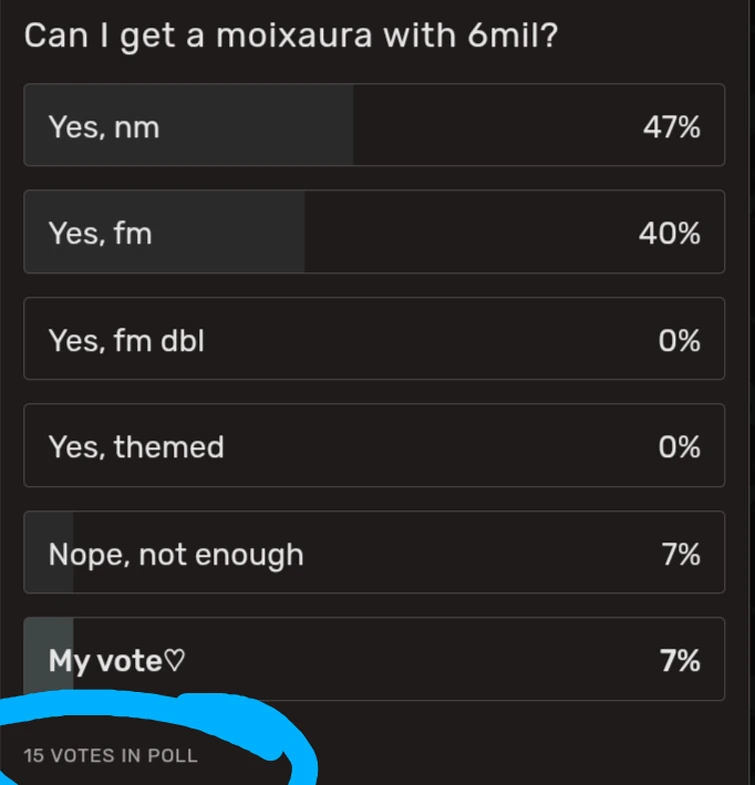Choose the 'Yes, fm' poll option

tap(374, 232)
